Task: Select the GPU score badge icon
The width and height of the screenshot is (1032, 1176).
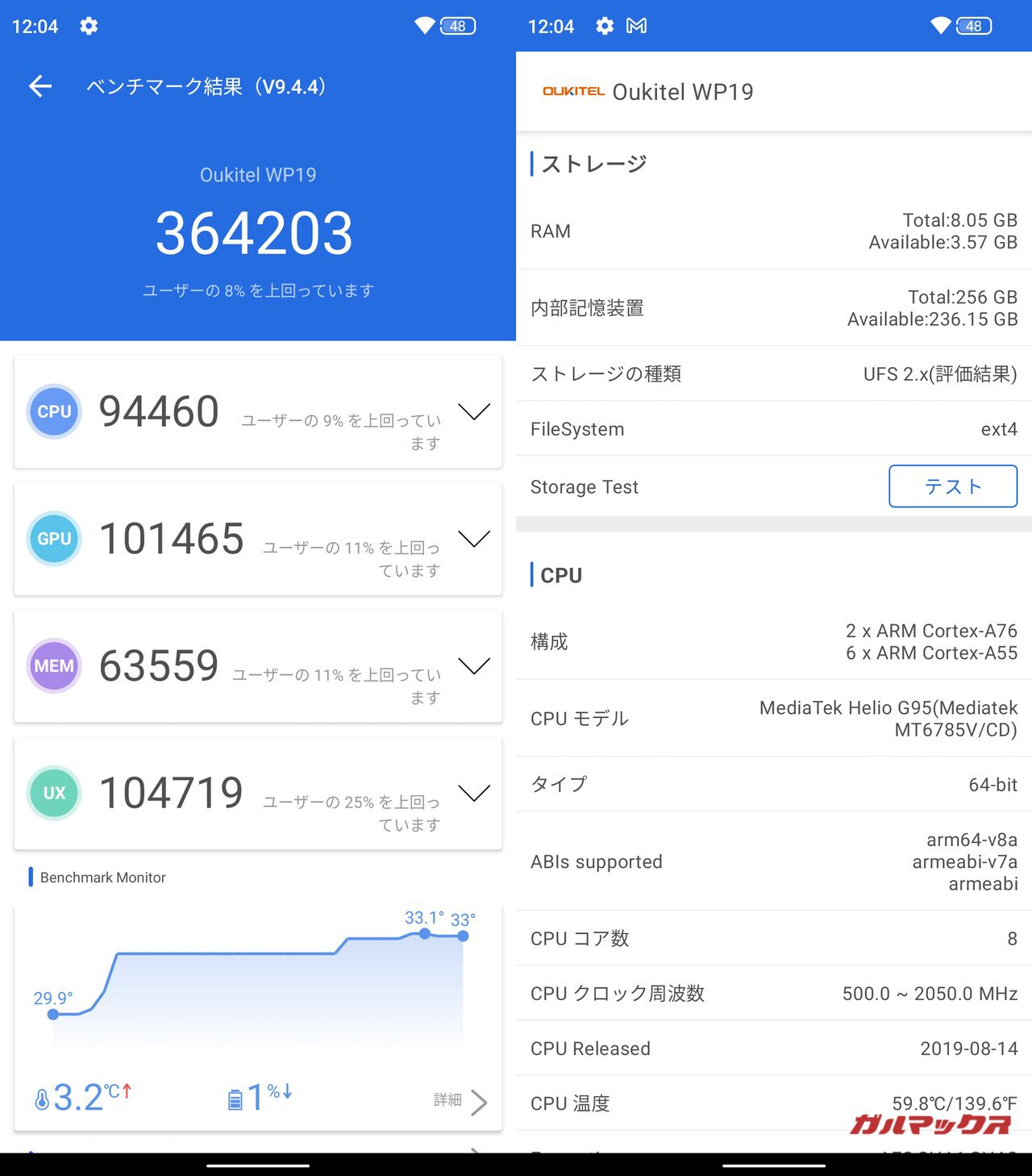Action: pyautogui.click(x=53, y=539)
